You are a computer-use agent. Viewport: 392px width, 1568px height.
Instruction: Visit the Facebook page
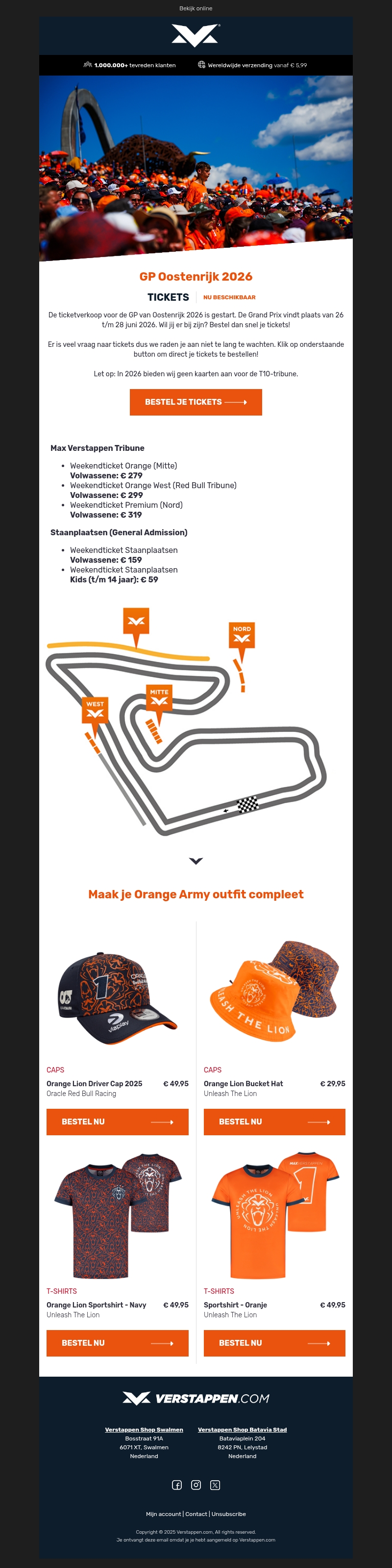coord(177,1485)
